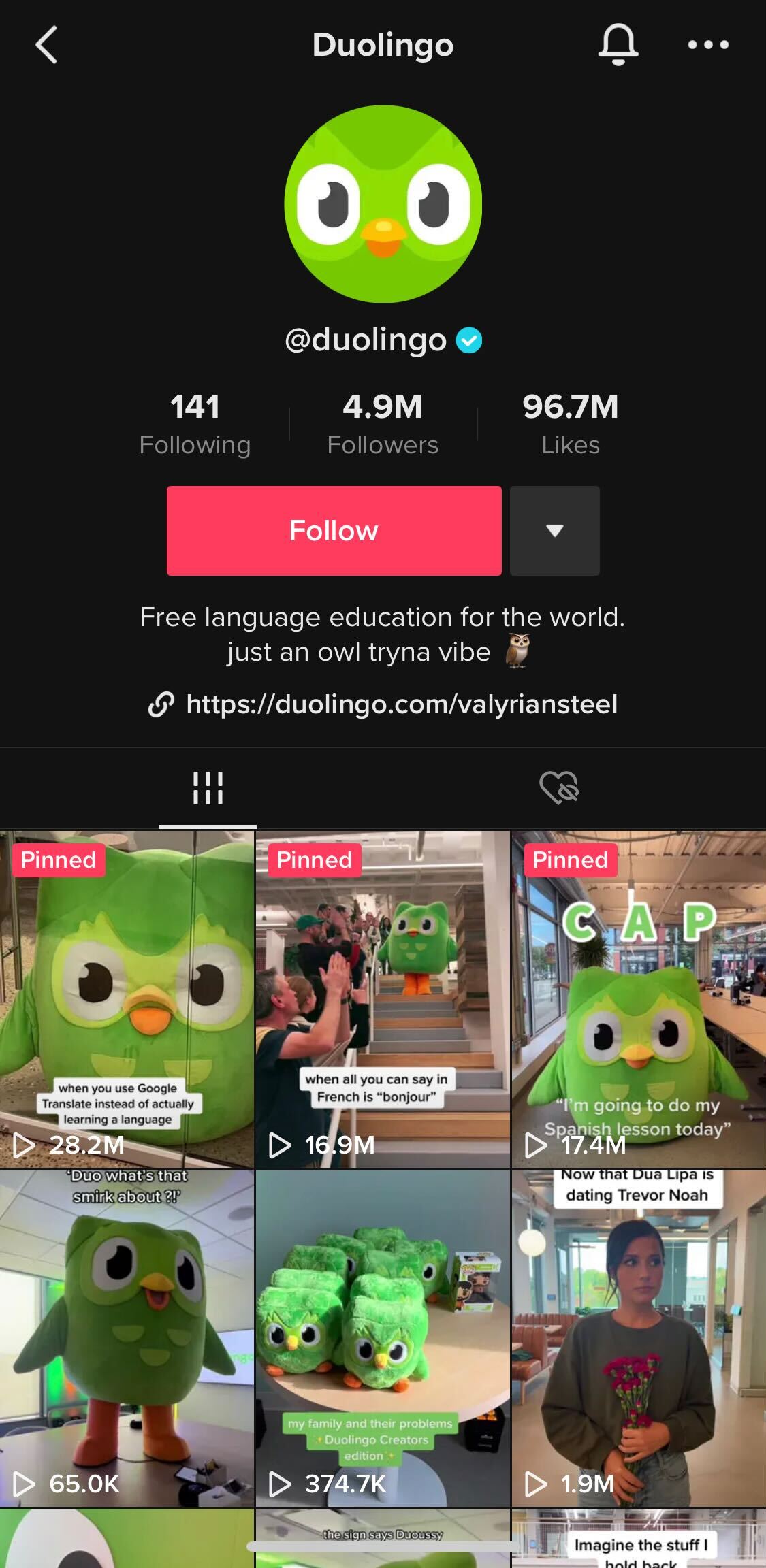Open the pinned French "bonjour" video

tap(383, 998)
